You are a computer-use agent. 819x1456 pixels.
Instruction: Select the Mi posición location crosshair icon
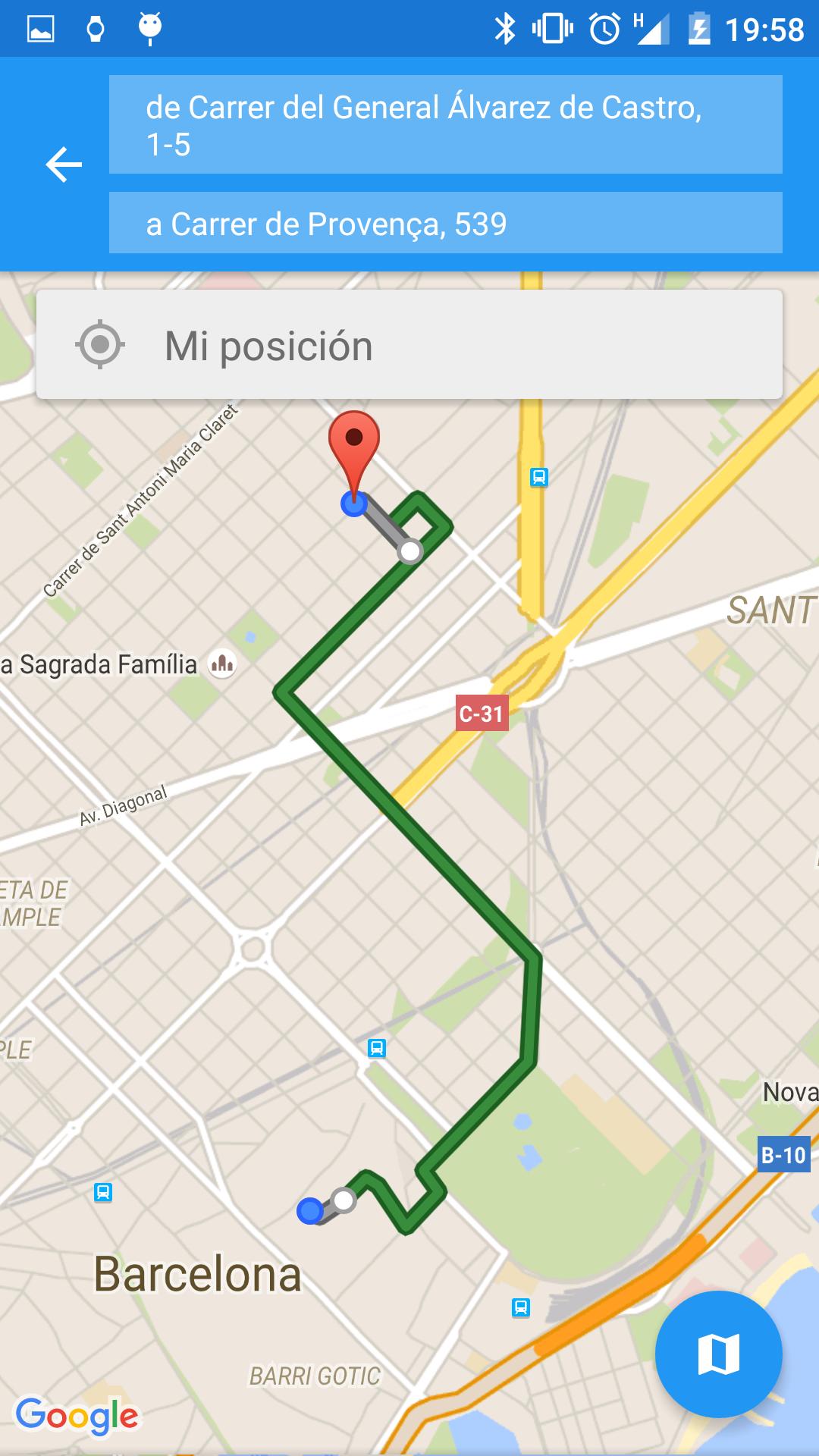point(100,345)
